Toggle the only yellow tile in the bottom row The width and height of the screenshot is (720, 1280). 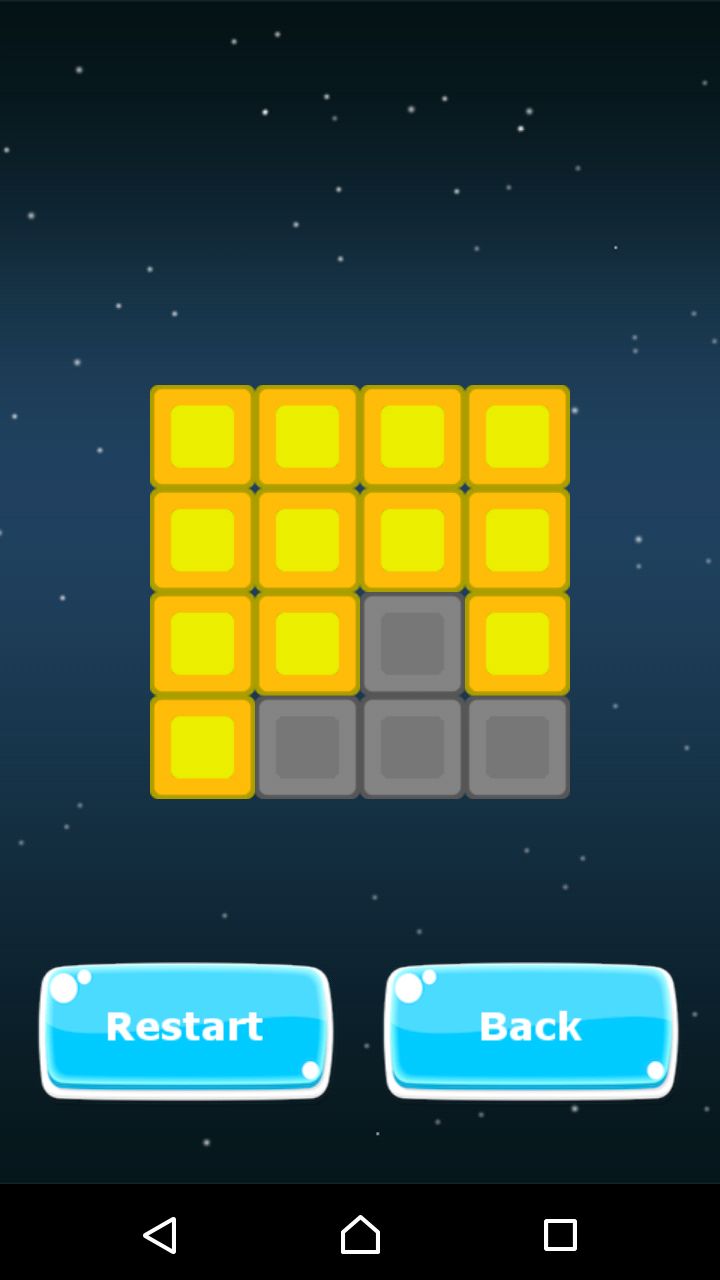pyautogui.click(x=202, y=747)
